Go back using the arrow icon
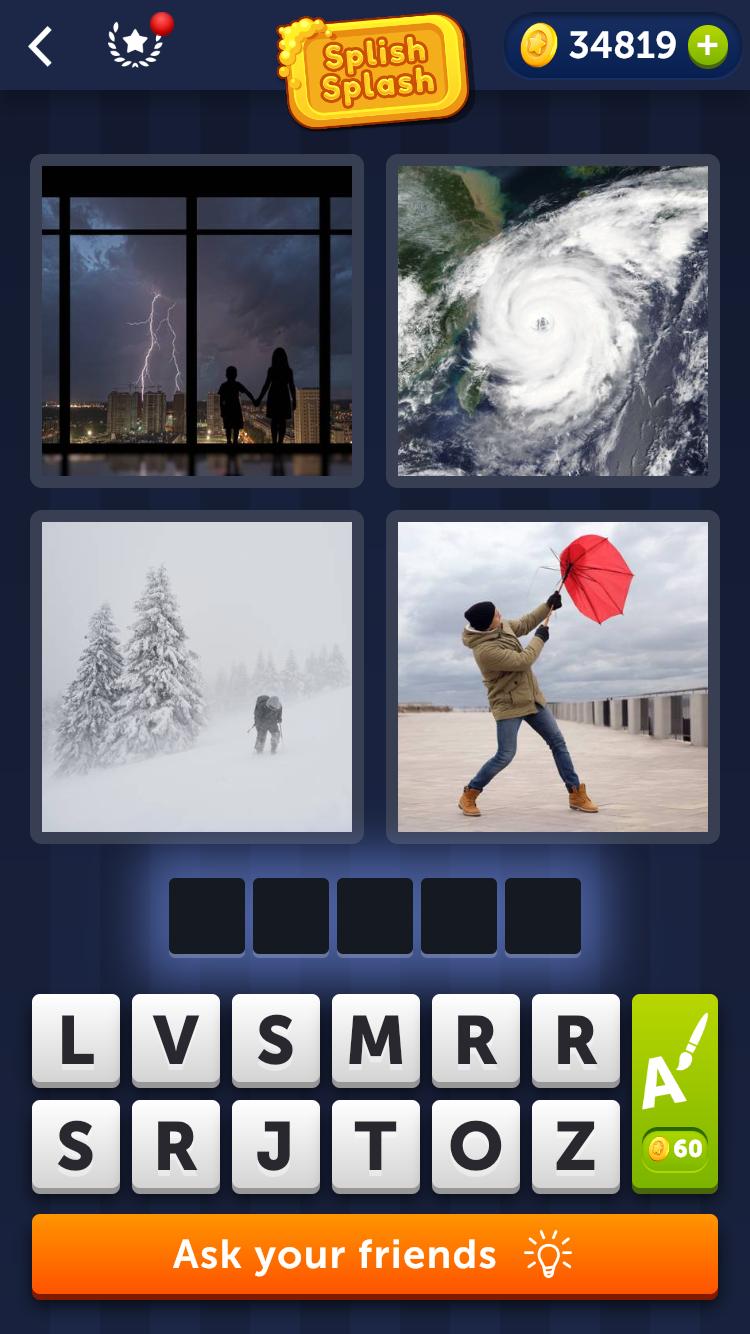The width and height of the screenshot is (750, 1334). 40,46
